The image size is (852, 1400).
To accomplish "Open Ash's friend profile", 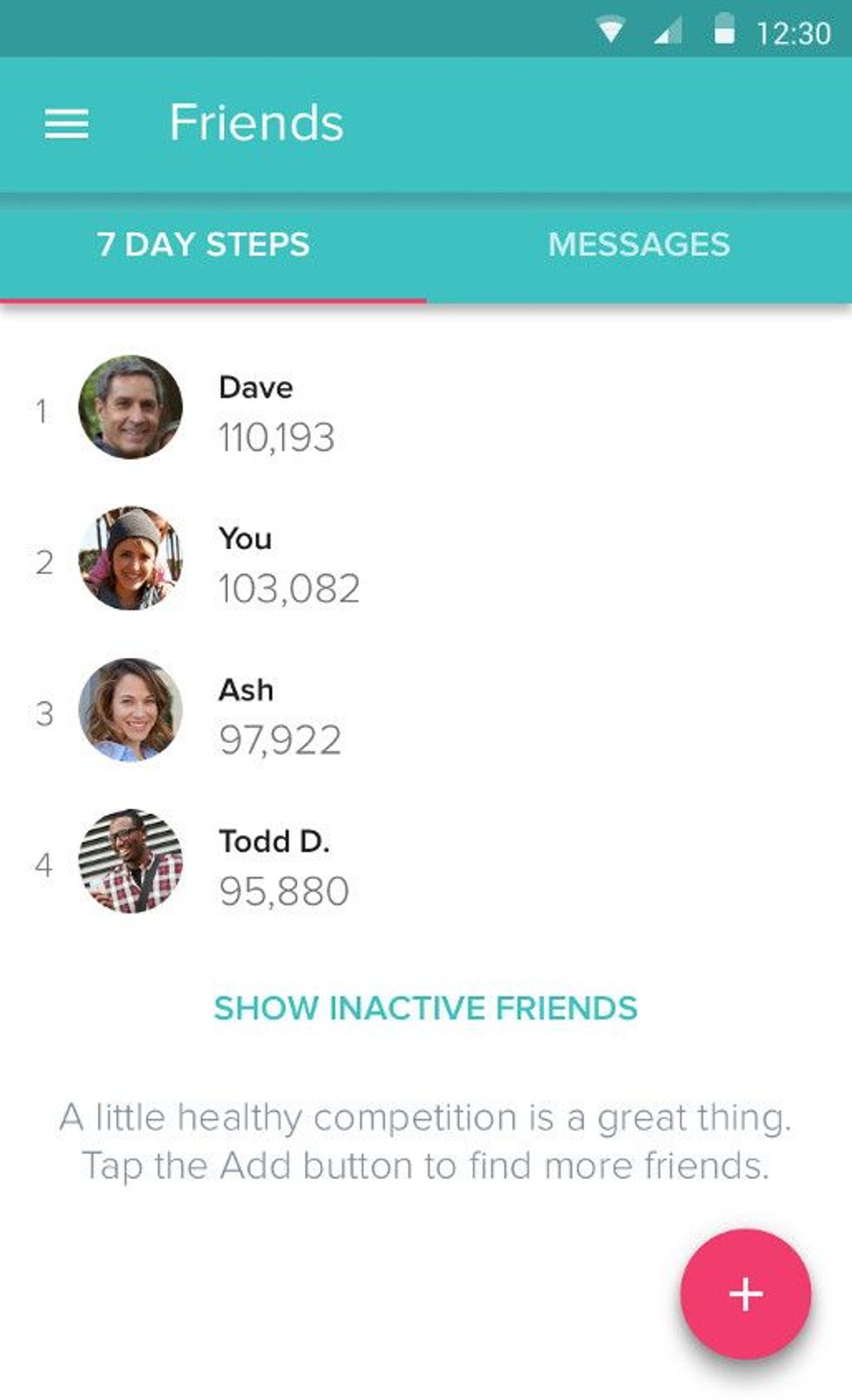I will pos(247,713).
